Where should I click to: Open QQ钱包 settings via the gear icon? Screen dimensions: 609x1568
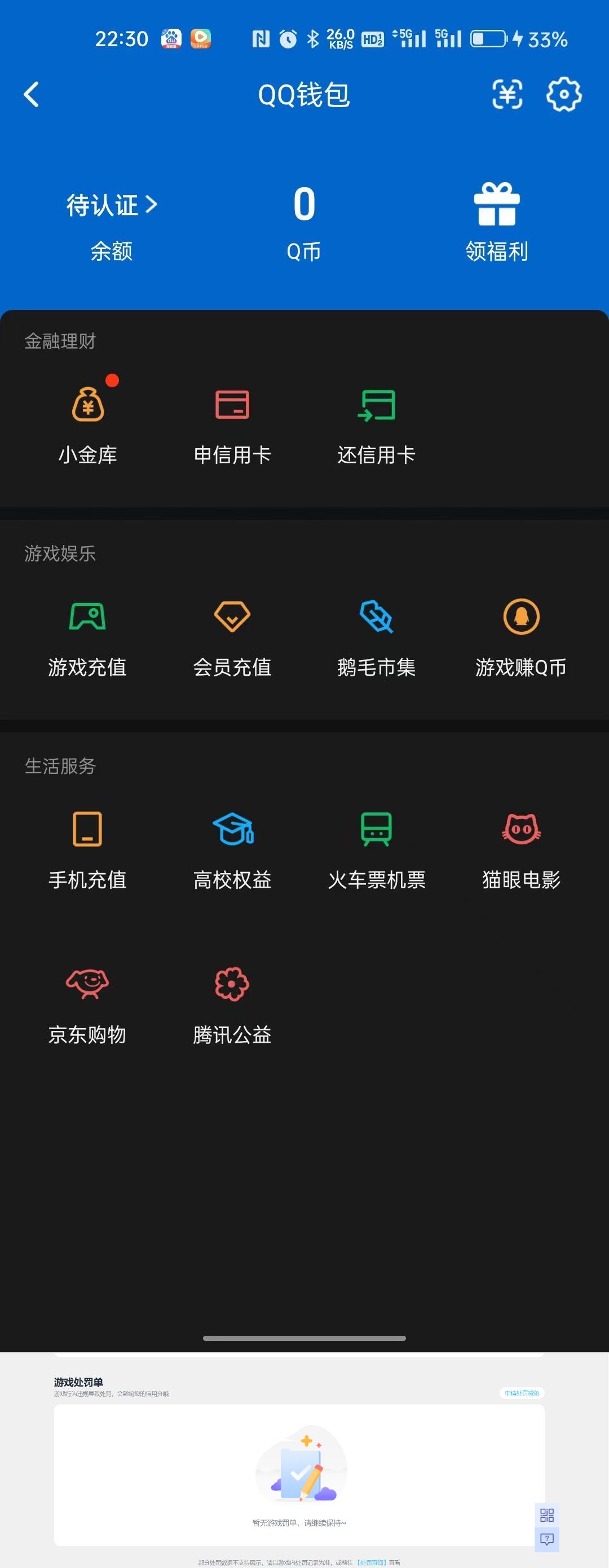(x=564, y=95)
